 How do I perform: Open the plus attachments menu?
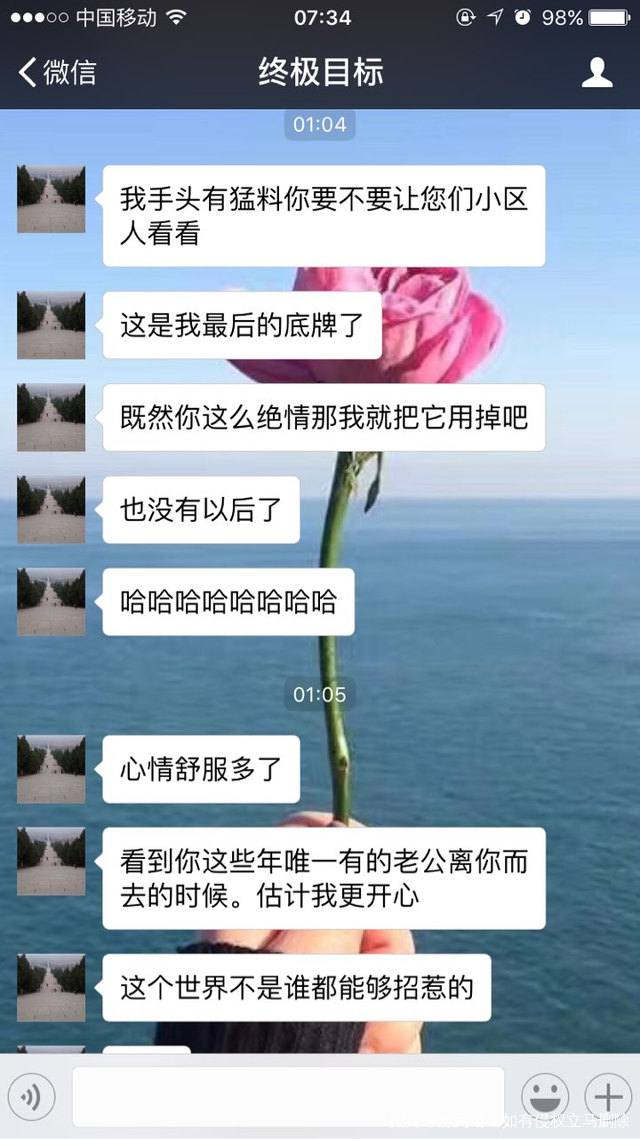(606, 1097)
